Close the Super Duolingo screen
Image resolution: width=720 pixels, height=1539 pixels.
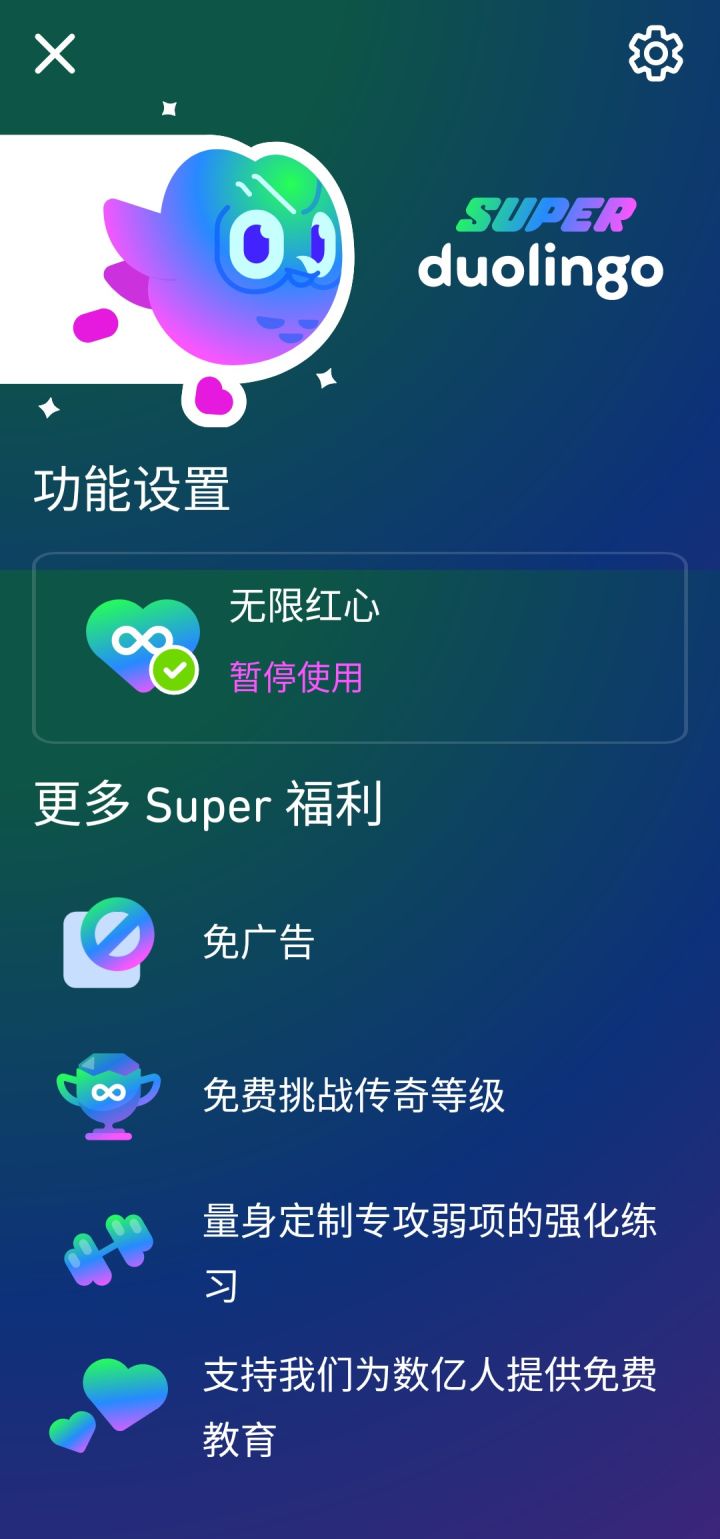pyautogui.click(x=54, y=54)
